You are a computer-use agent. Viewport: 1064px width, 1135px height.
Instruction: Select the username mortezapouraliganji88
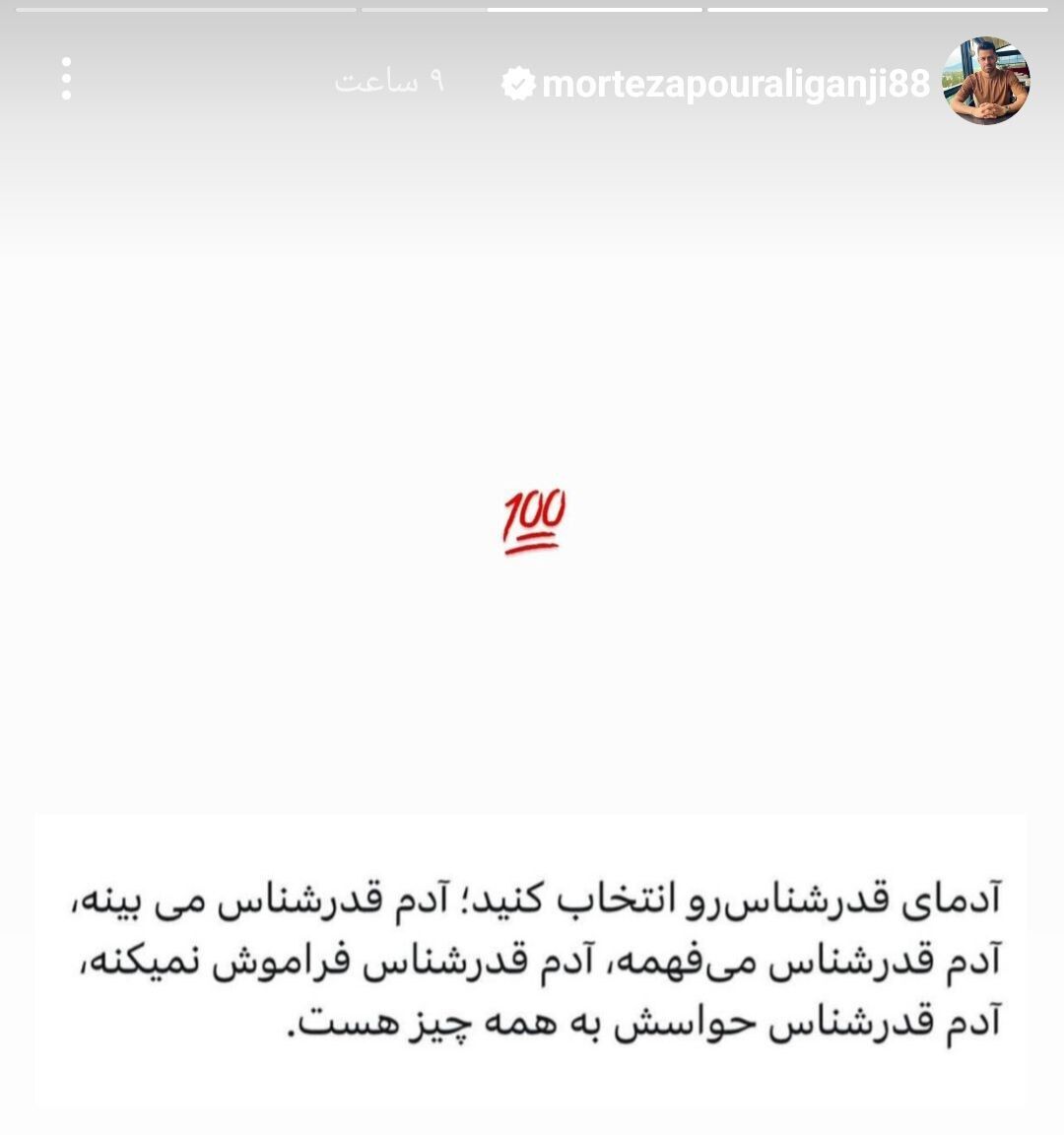pyautogui.click(x=734, y=84)
